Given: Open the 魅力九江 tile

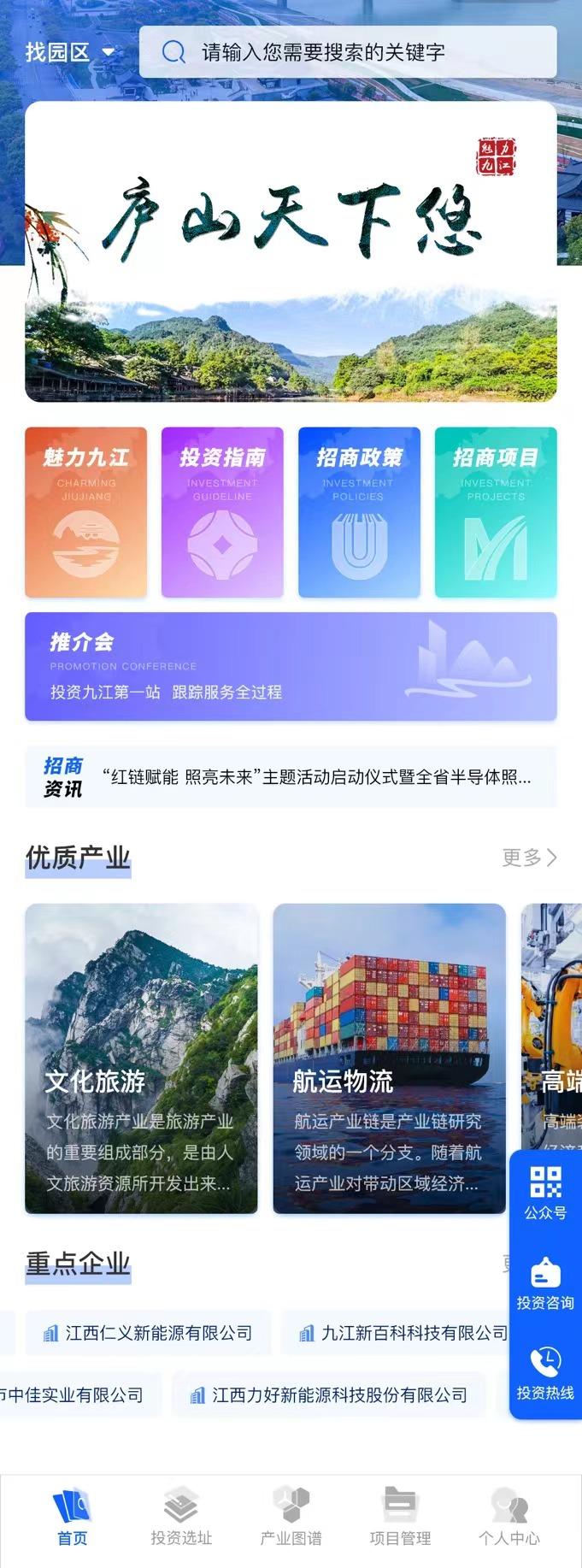Looking at the screenshot, I should [x=85, y=512].
